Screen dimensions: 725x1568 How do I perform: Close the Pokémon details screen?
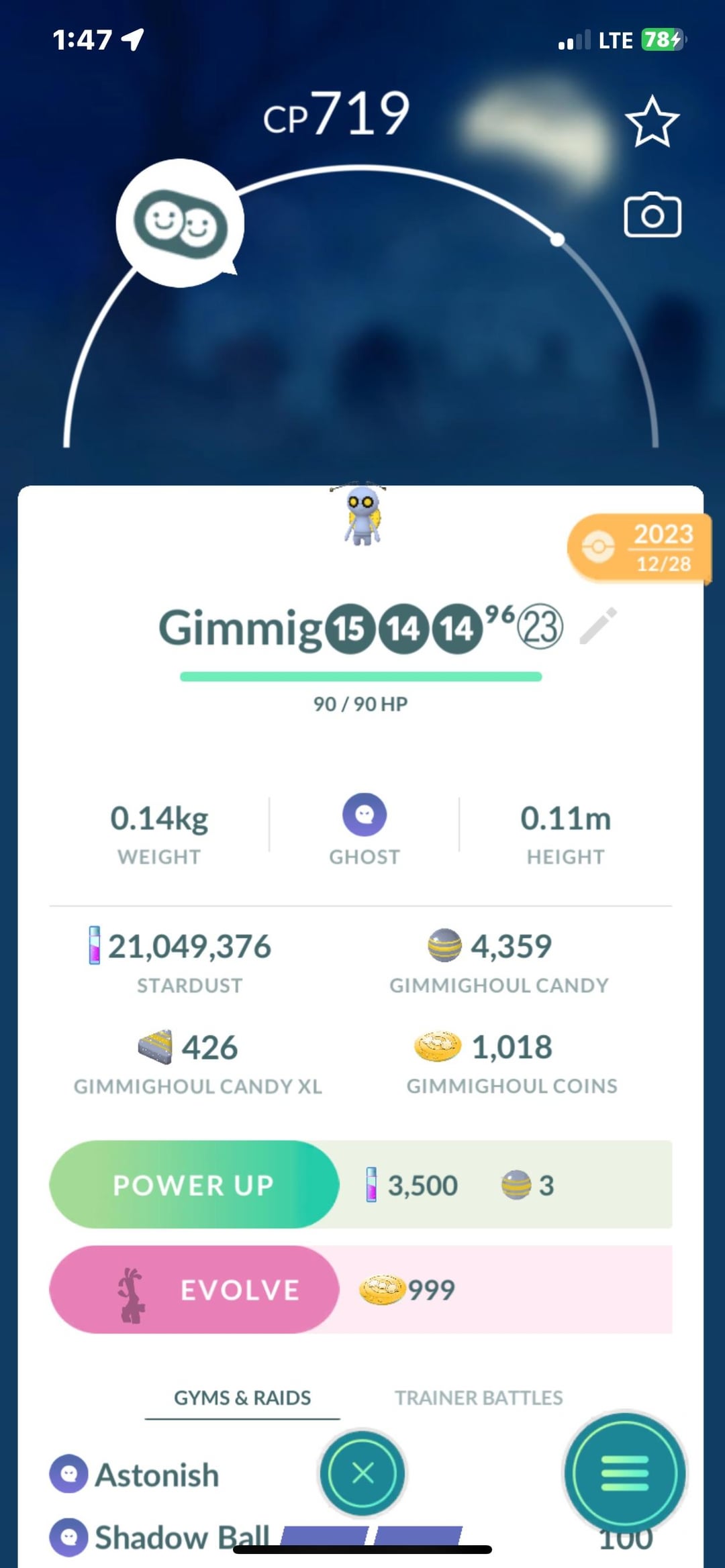coord(362,1473)
